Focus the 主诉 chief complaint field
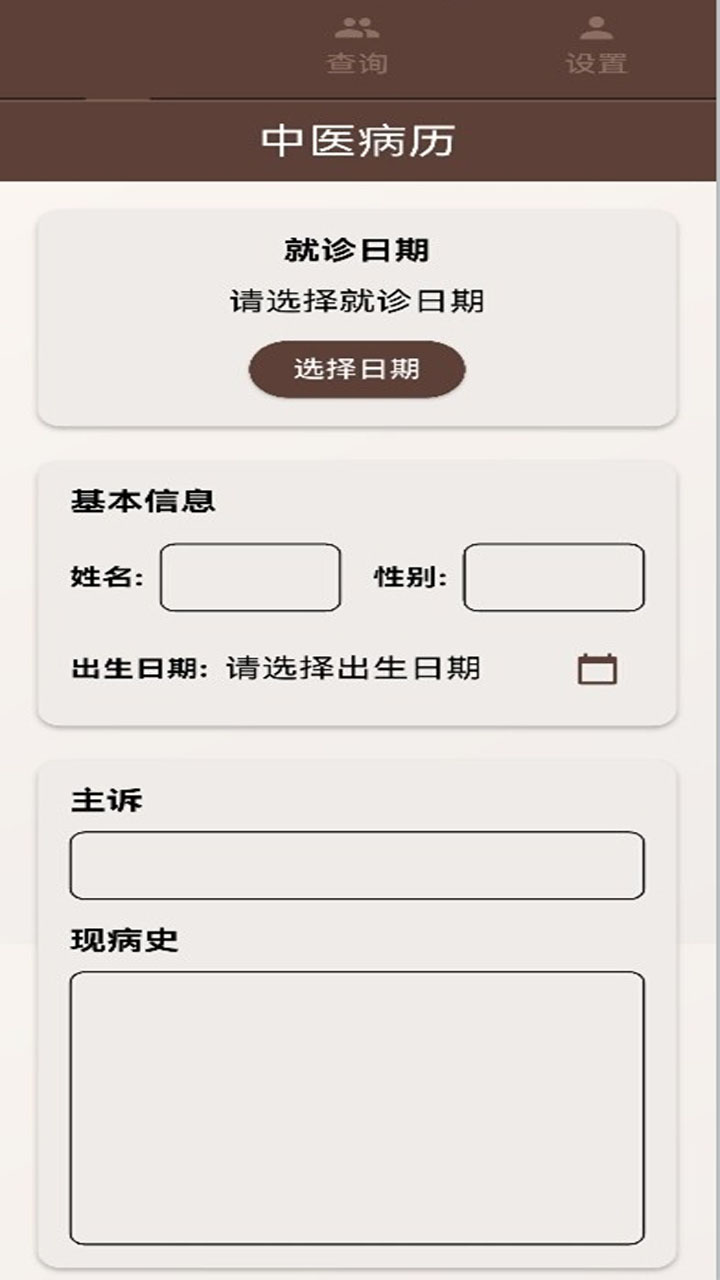 (356, 864)
